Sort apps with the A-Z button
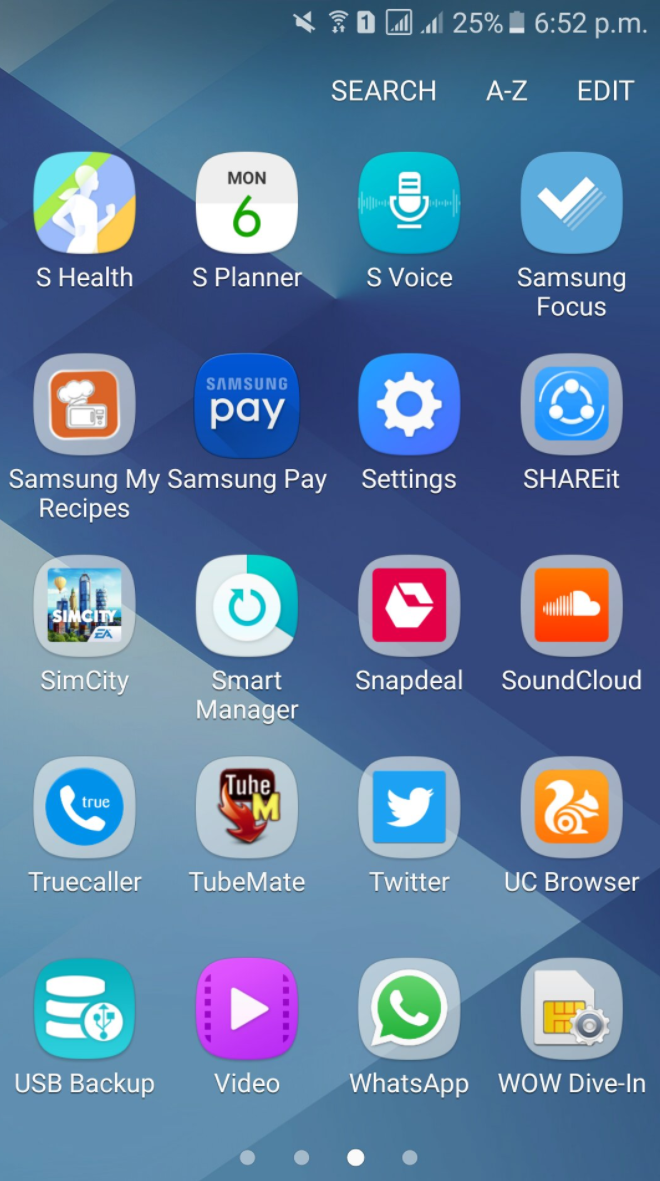Screen dimensions: 660x1181 point(506,91)
